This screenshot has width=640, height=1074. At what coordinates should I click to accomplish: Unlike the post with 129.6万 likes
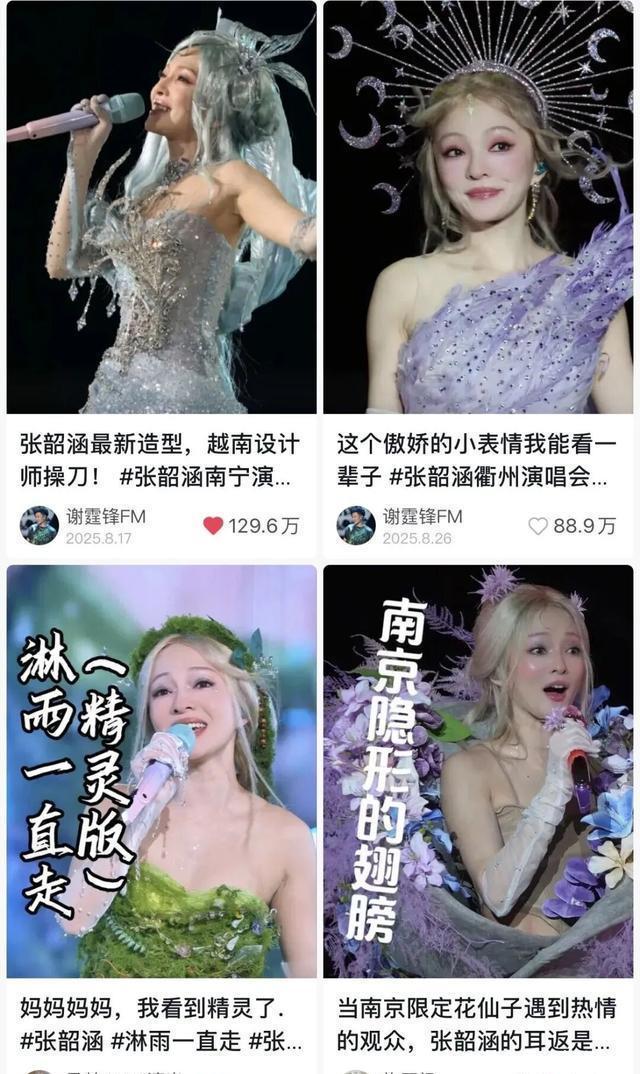[213, 526]
